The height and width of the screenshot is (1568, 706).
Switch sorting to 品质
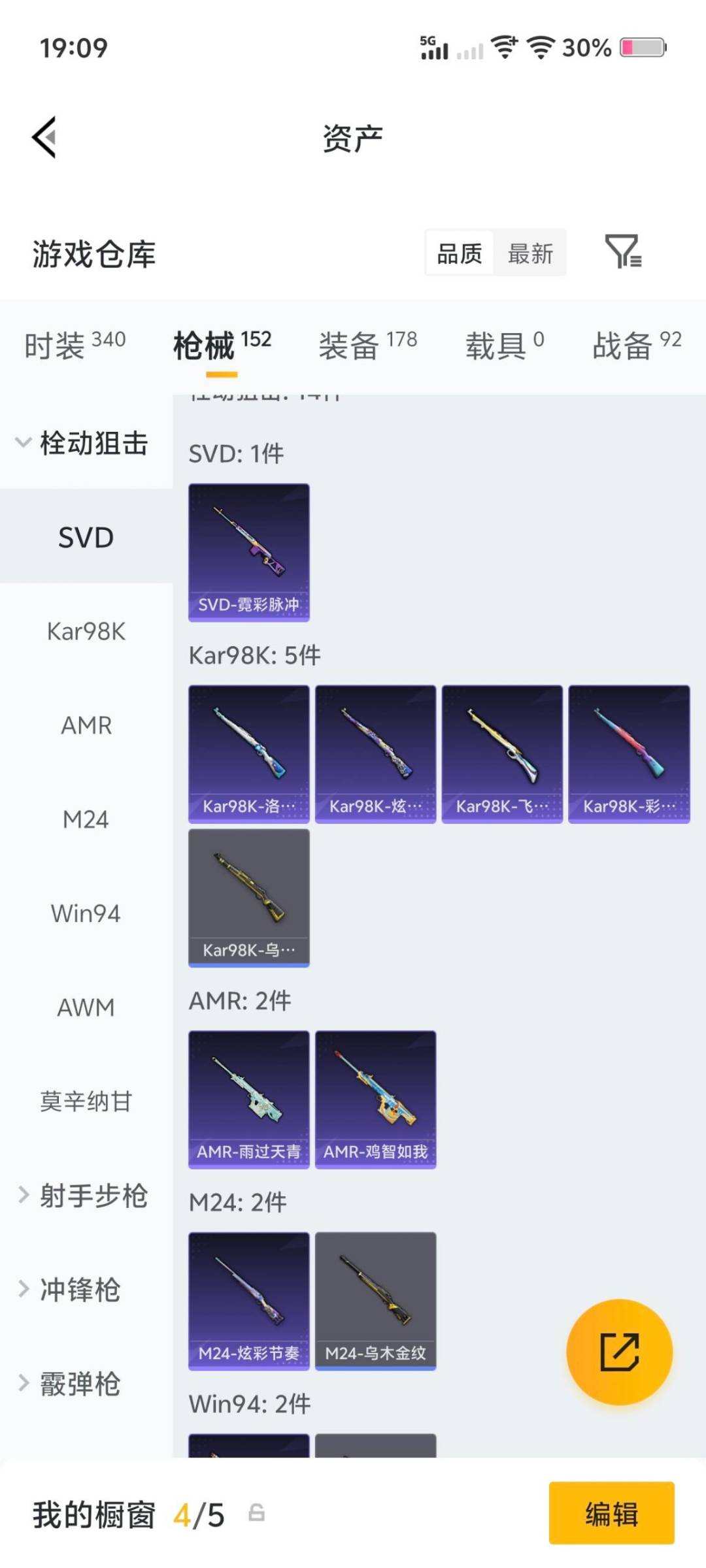[x=460, y=253]
